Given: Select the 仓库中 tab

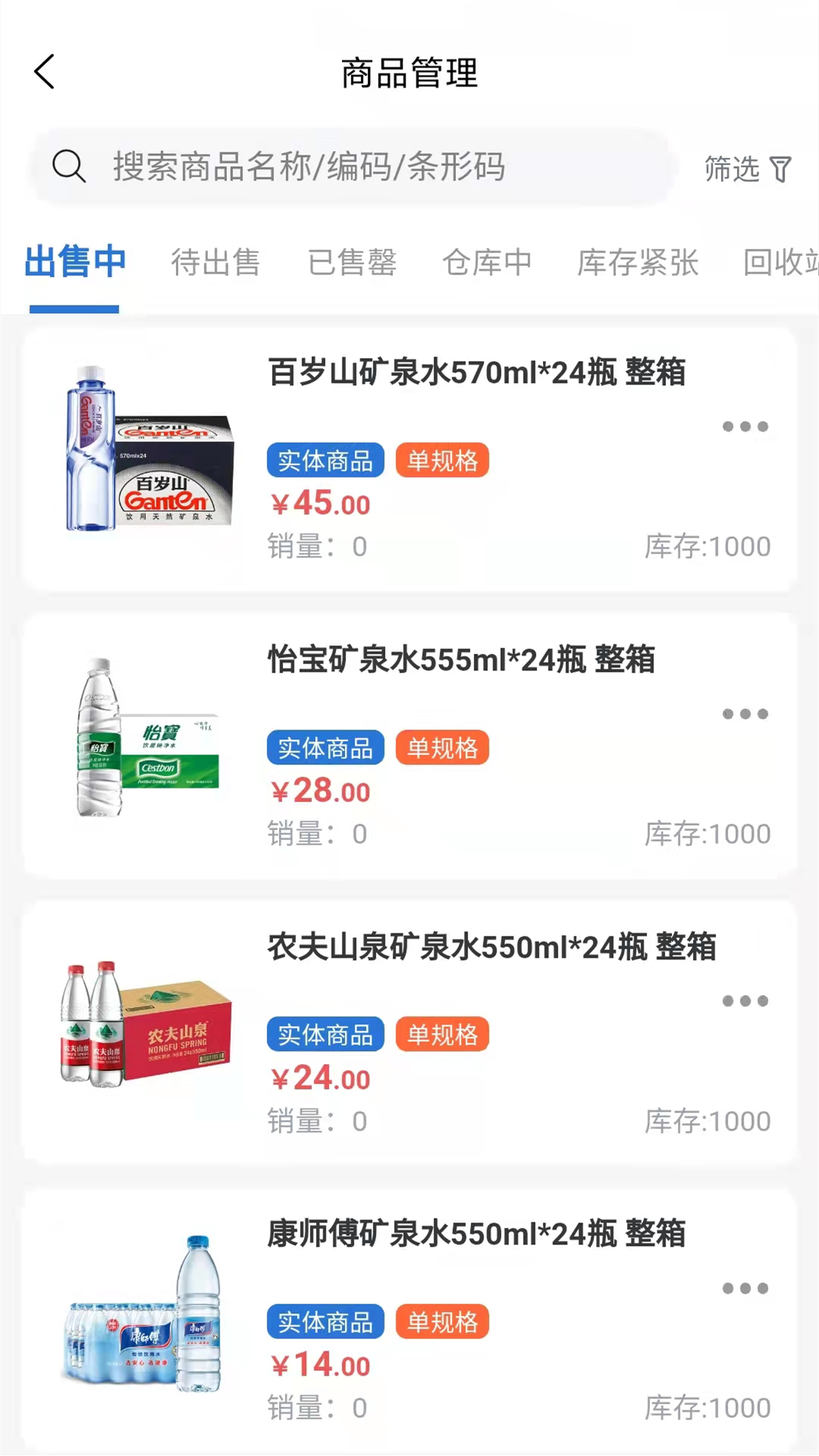Looking at the screenshot, I should click(487, 262).
